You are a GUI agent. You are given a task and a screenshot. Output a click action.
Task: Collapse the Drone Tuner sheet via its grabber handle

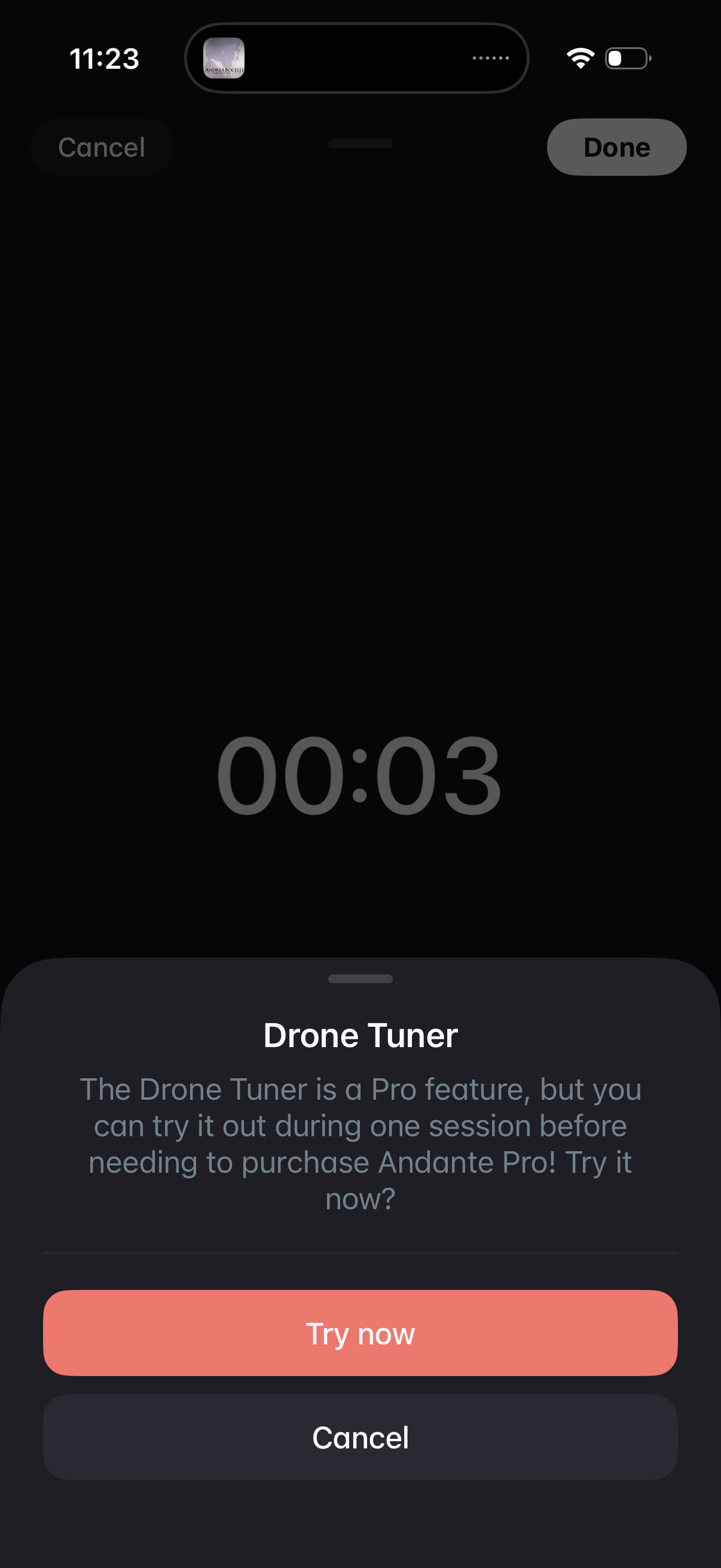tap(360, 980)
